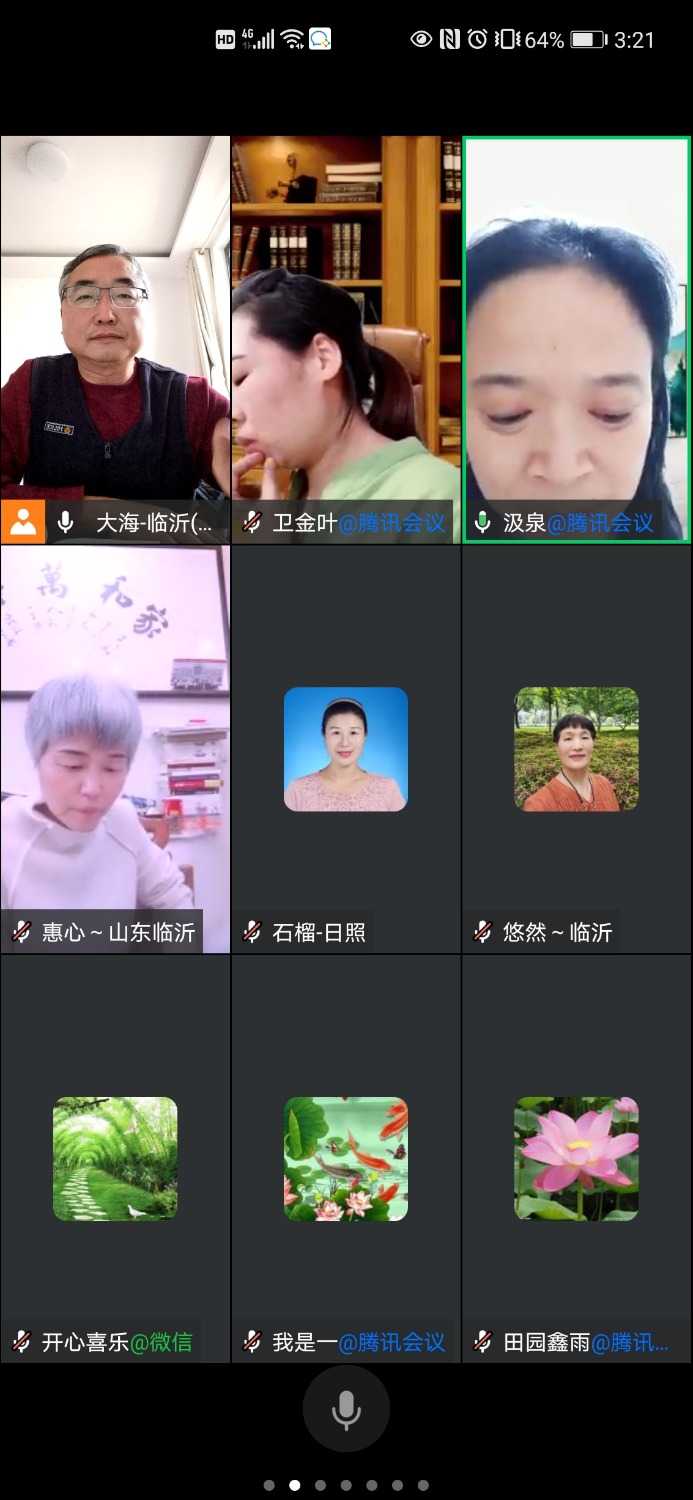Open 开心喜乐 participant tile
This screenshot has width=693, height=1500.
click(115, 1158)
